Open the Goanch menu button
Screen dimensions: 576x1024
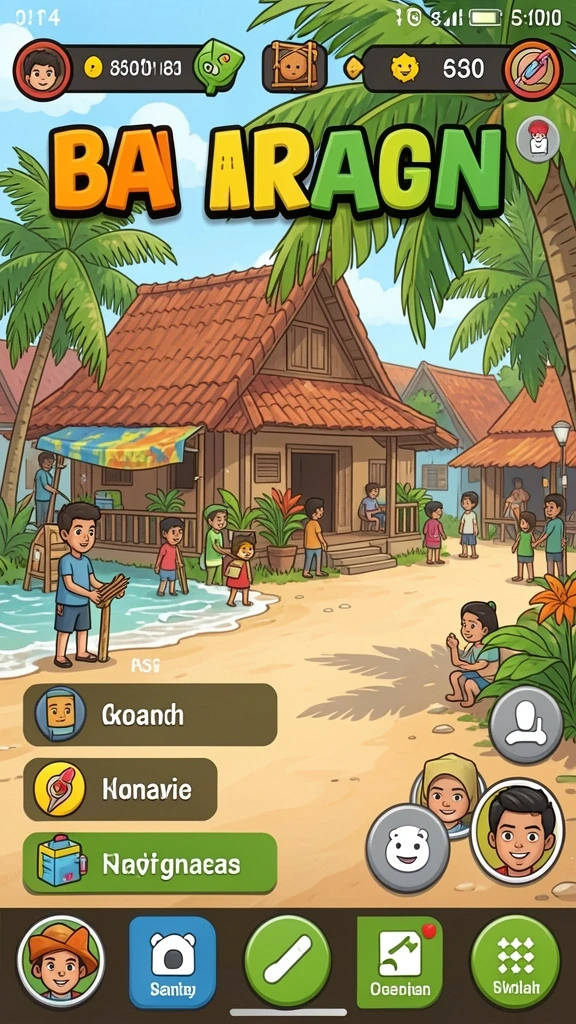(150, 715)
